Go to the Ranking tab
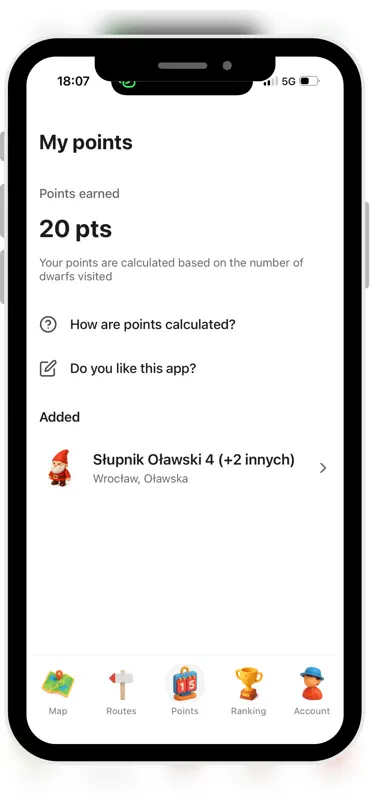This screenshot has width=370, height=800. [249, 691]
